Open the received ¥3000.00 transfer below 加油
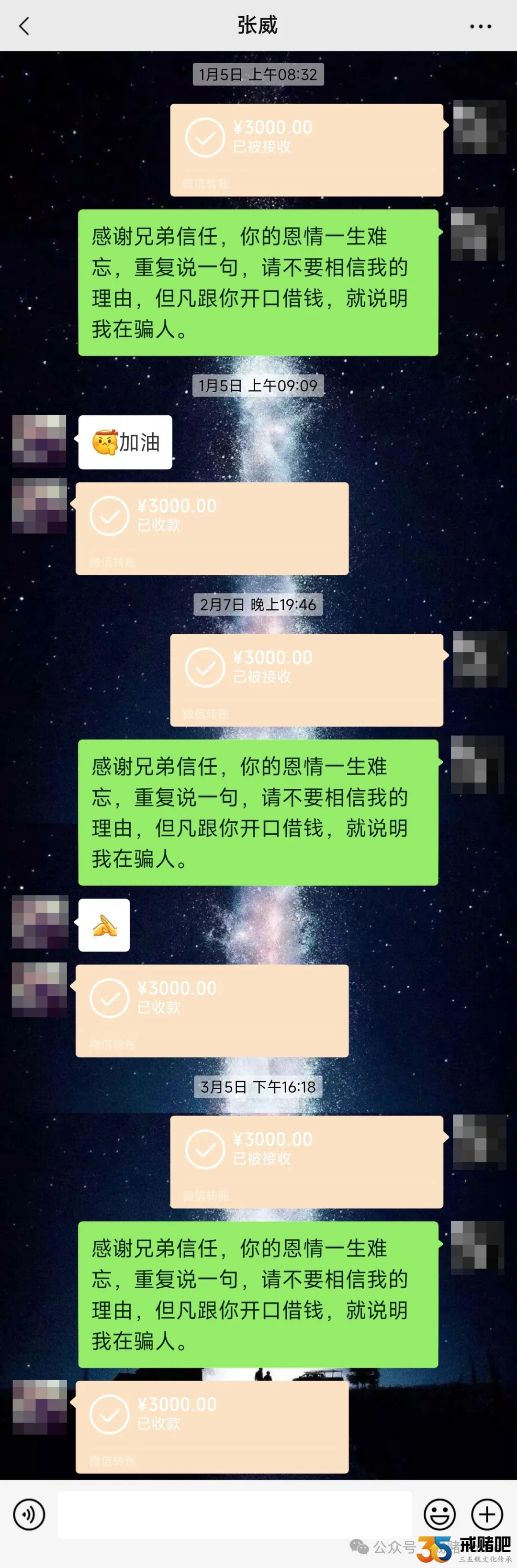Viewport: 517px width, 1568px height. [212, 529]
